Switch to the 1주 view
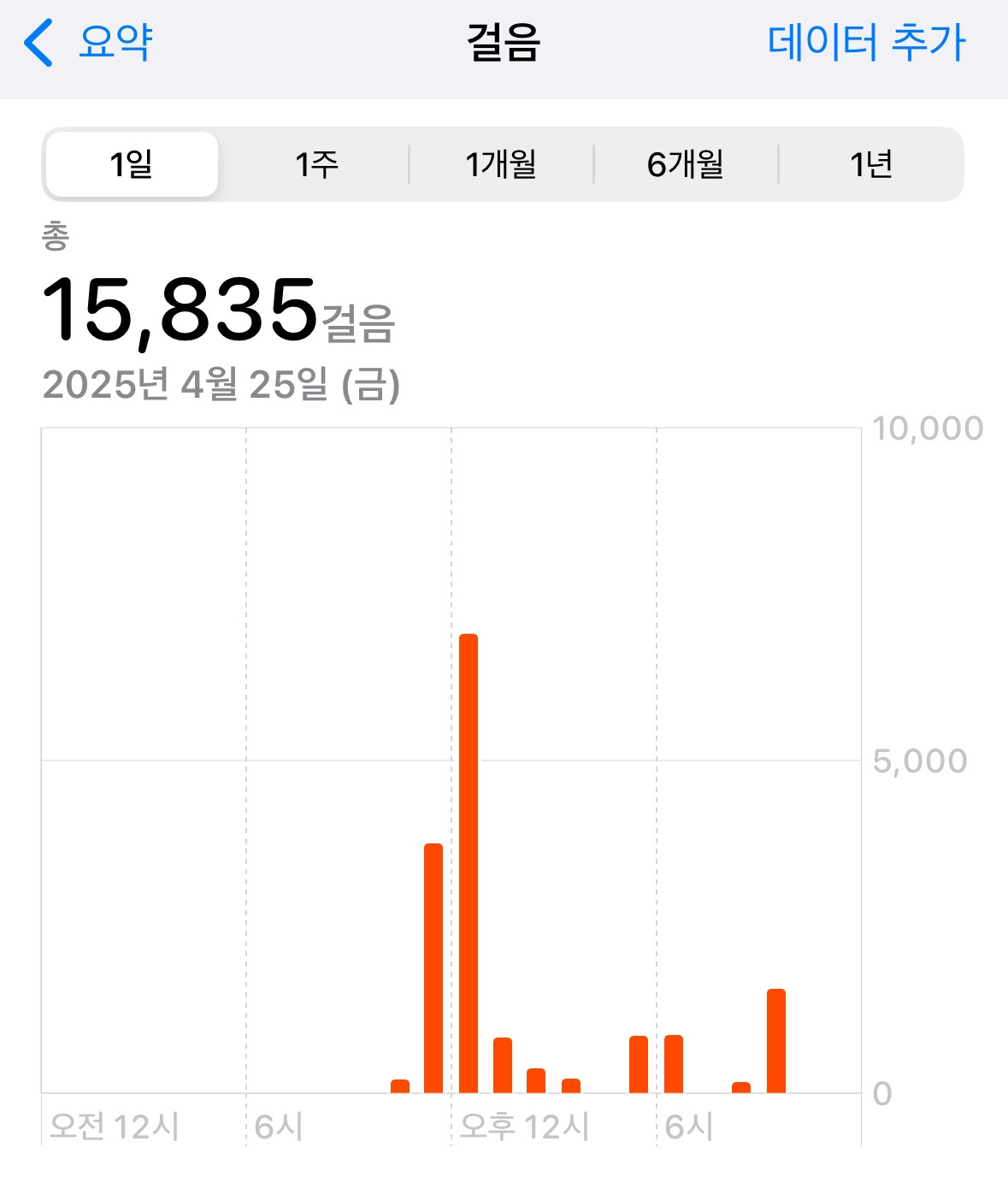Screen dimensions: 1008x1177 (x=316, y=164)
